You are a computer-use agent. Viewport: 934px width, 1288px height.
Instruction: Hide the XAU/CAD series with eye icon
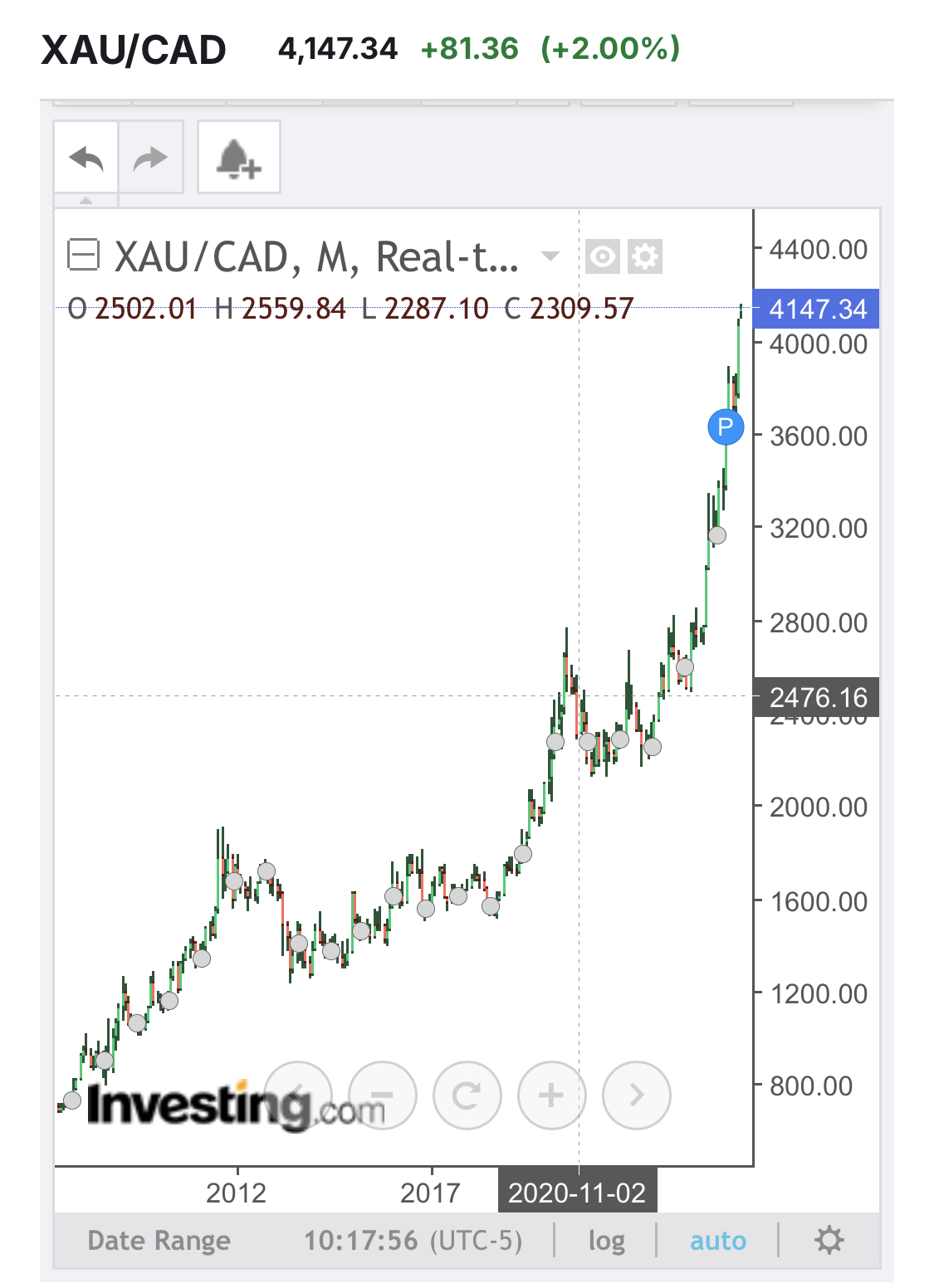602,256
